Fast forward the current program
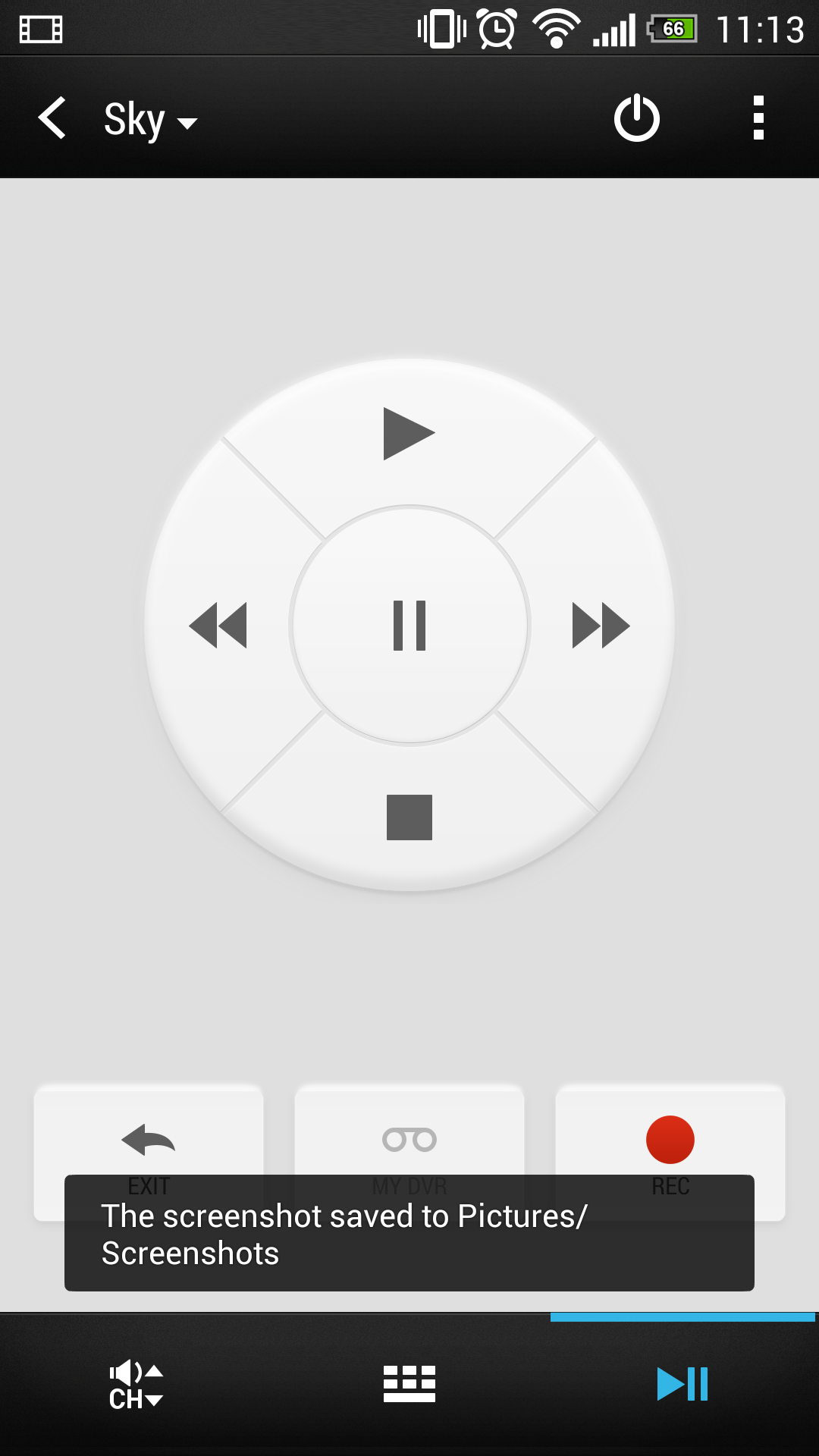The height and width of the screenshot is (1456, 819). pos(601,626)
